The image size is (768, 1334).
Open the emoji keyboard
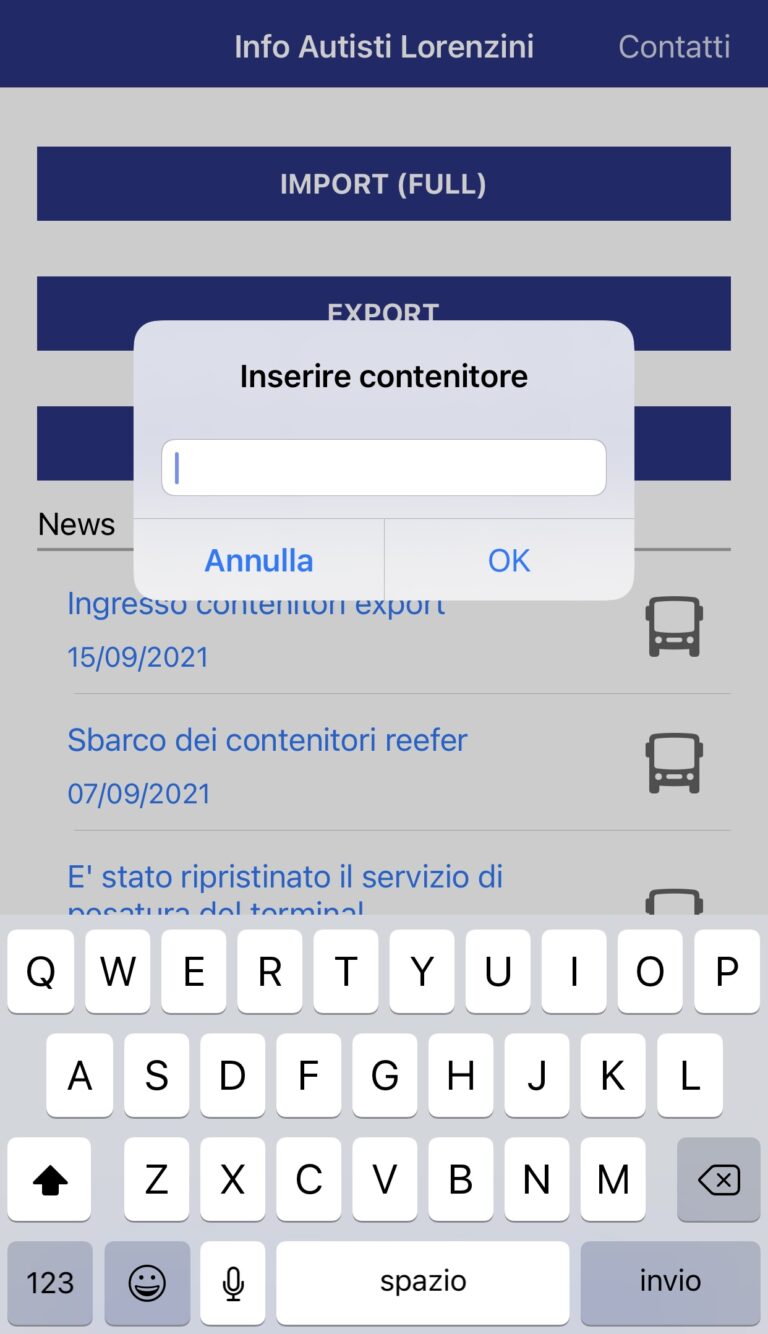click(147, 1282)
